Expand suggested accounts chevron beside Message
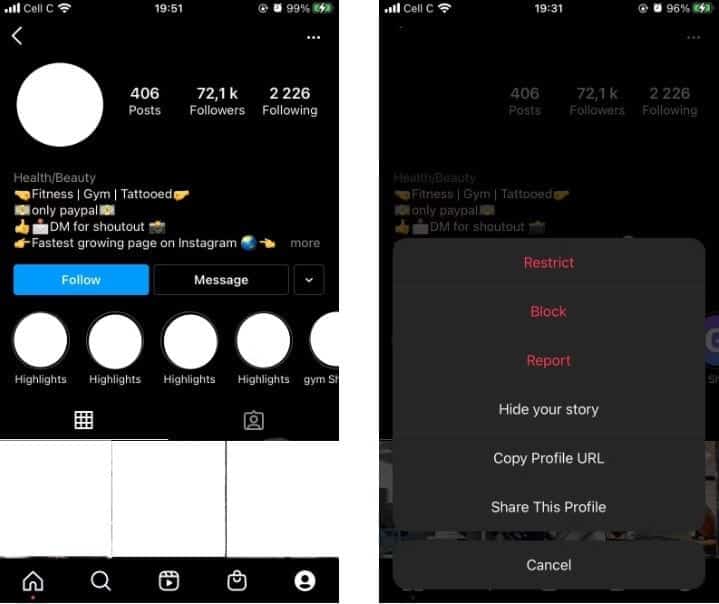719x604 pixels. click(308, 280)
